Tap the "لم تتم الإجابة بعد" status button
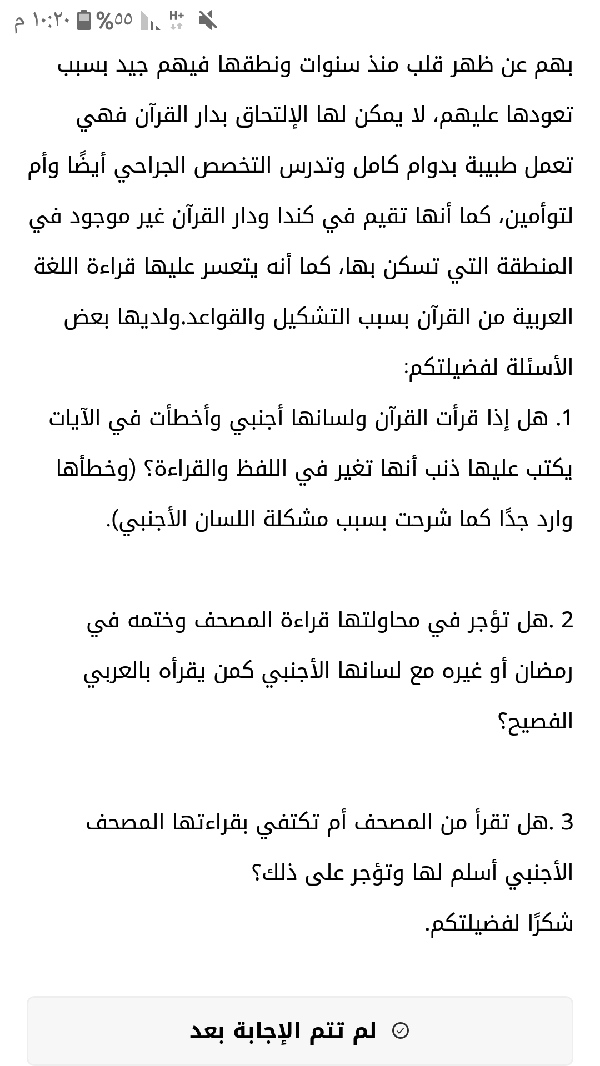600x1066 pixels. 299,1030
